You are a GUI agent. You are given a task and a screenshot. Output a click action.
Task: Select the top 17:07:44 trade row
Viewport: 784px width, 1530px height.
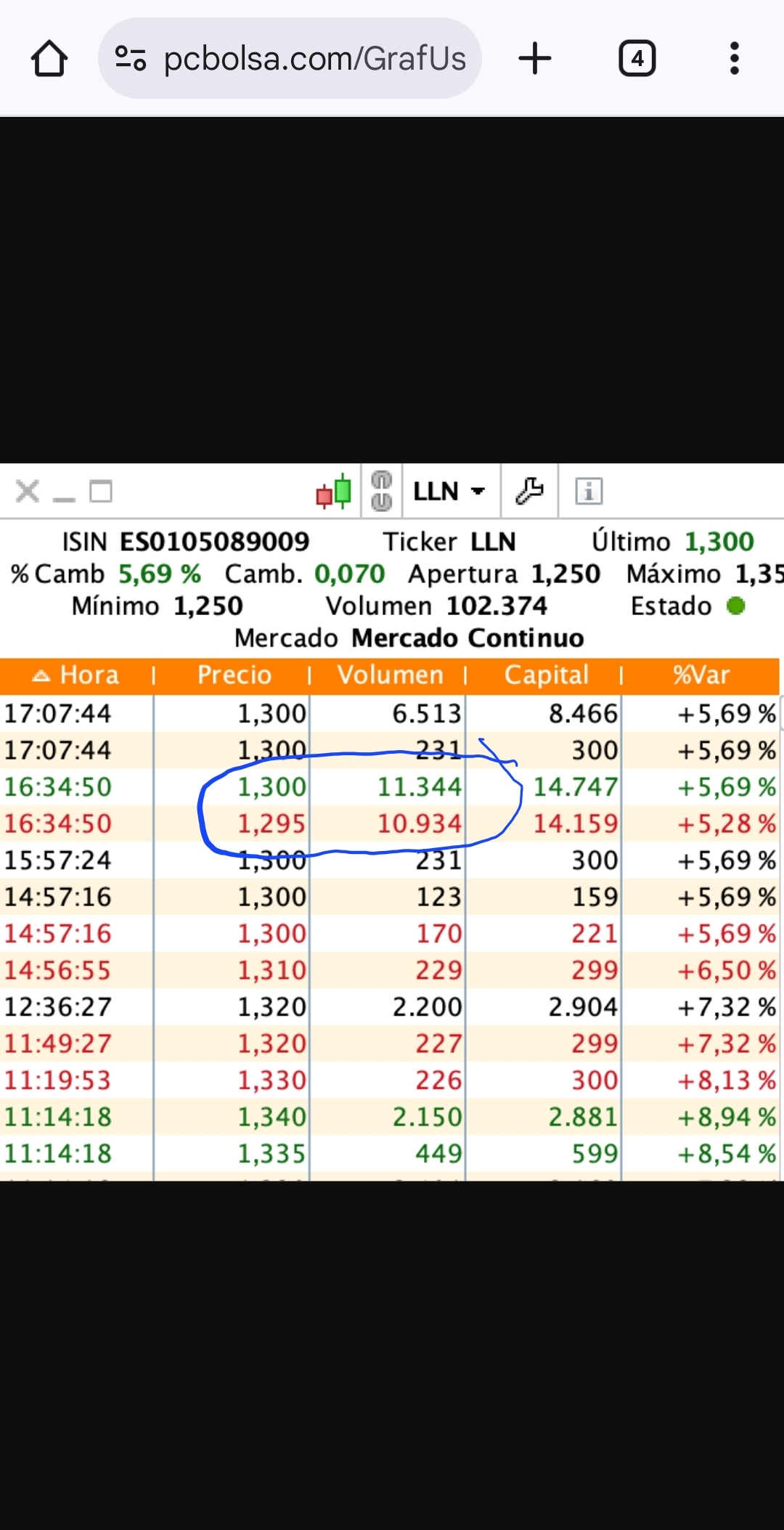click(392, 714)
